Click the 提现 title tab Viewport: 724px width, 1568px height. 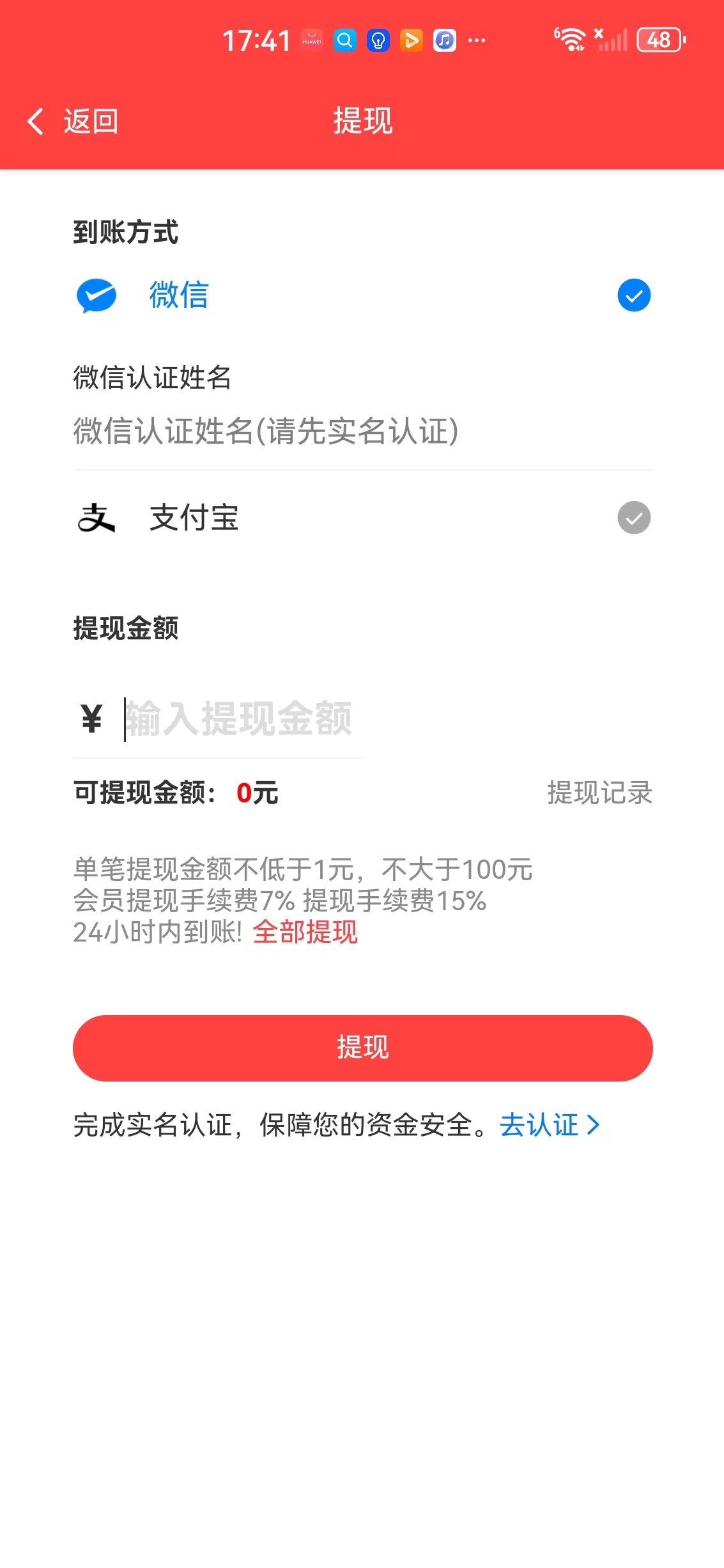362,121
